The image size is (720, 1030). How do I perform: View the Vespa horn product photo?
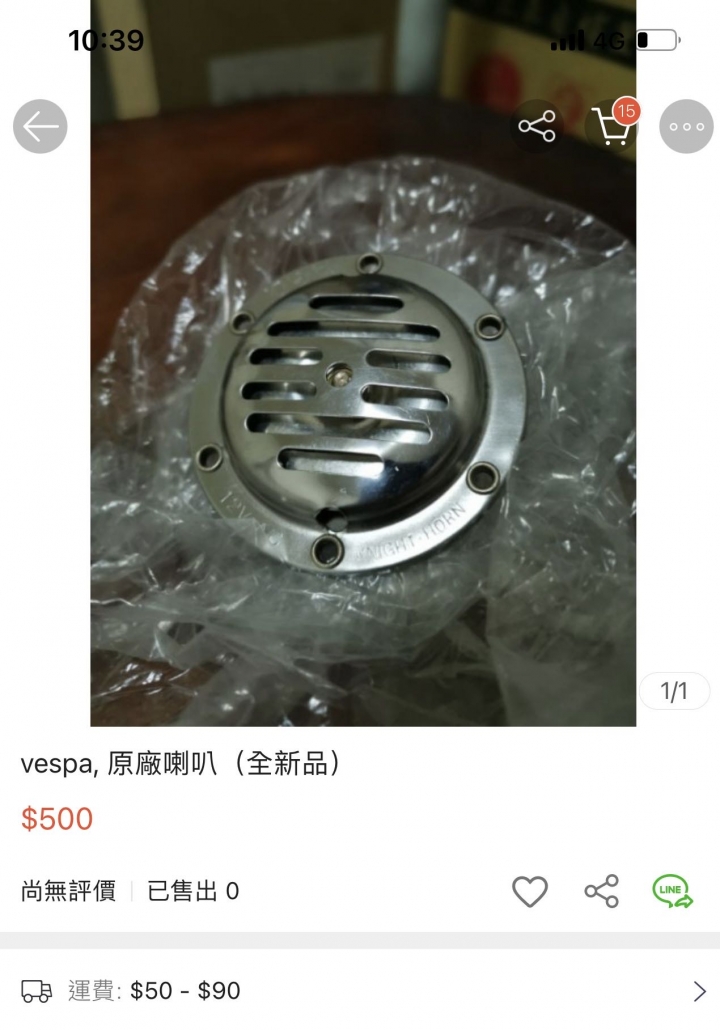(362, 420)
